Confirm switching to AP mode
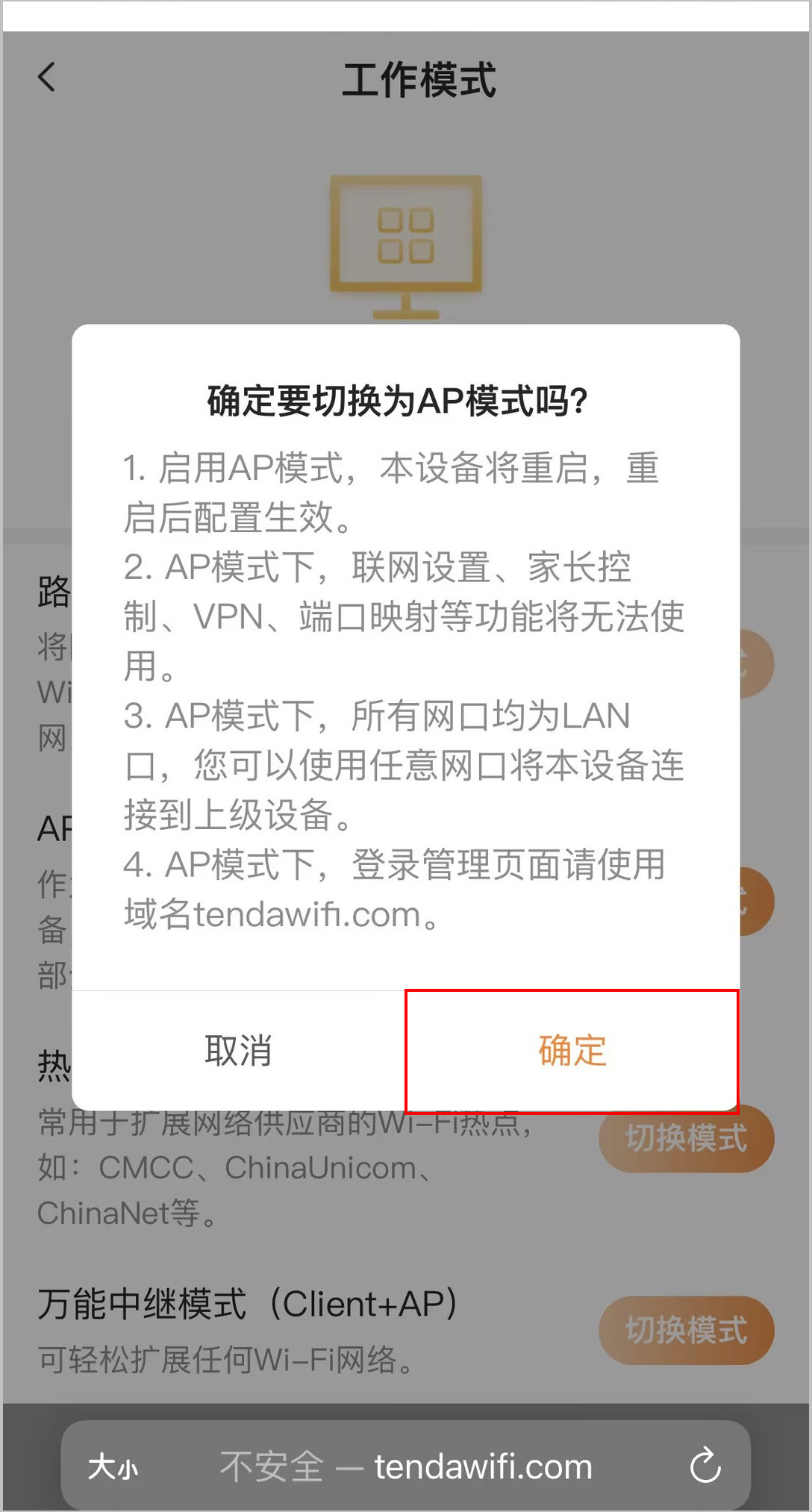This screenshot has width=812, height=1512. click(x=572, y=1051)
